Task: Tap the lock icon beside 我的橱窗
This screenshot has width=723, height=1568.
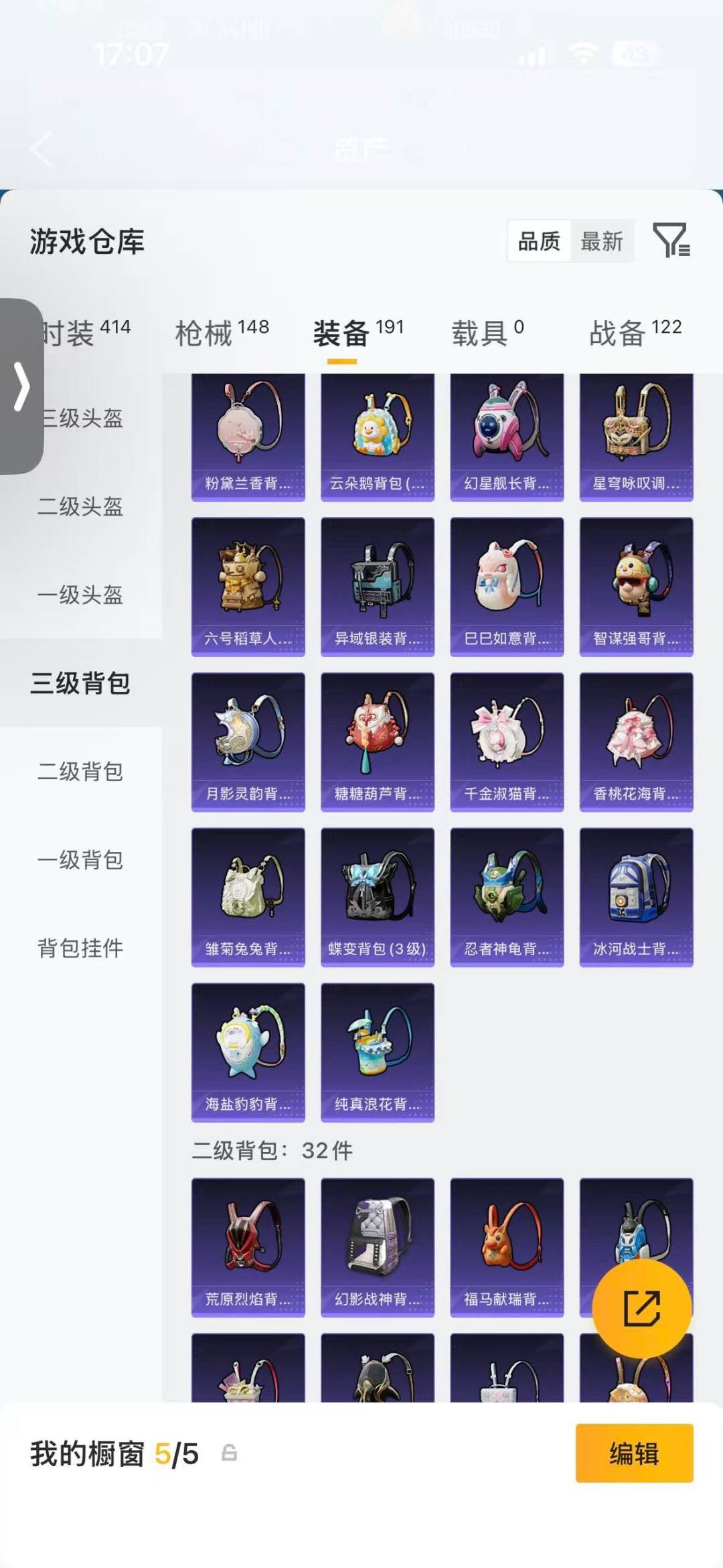Action: pos(228,1453)
